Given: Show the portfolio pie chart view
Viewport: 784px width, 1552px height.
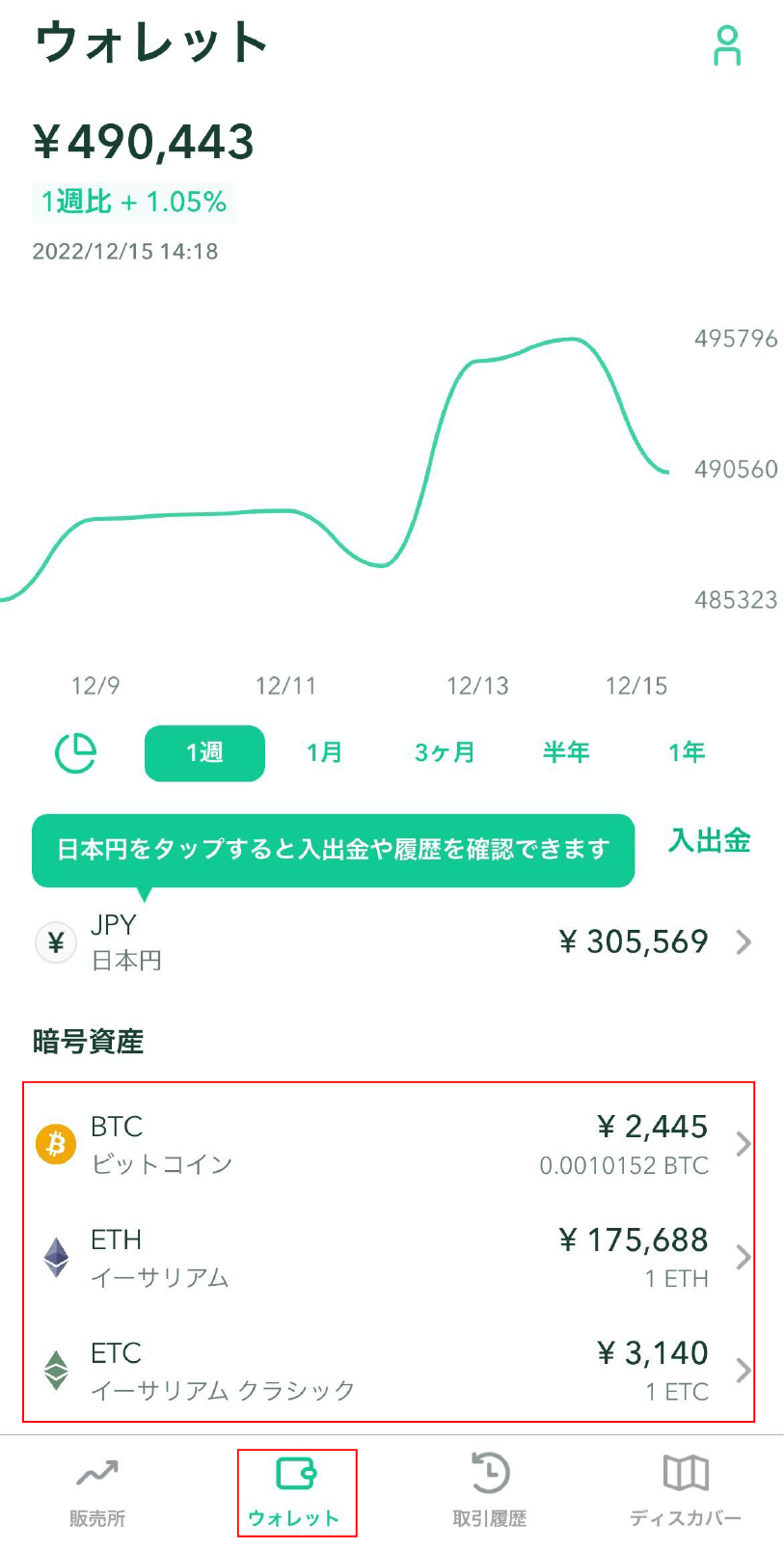Looking at the screenshot, I should tap(76, 752).
